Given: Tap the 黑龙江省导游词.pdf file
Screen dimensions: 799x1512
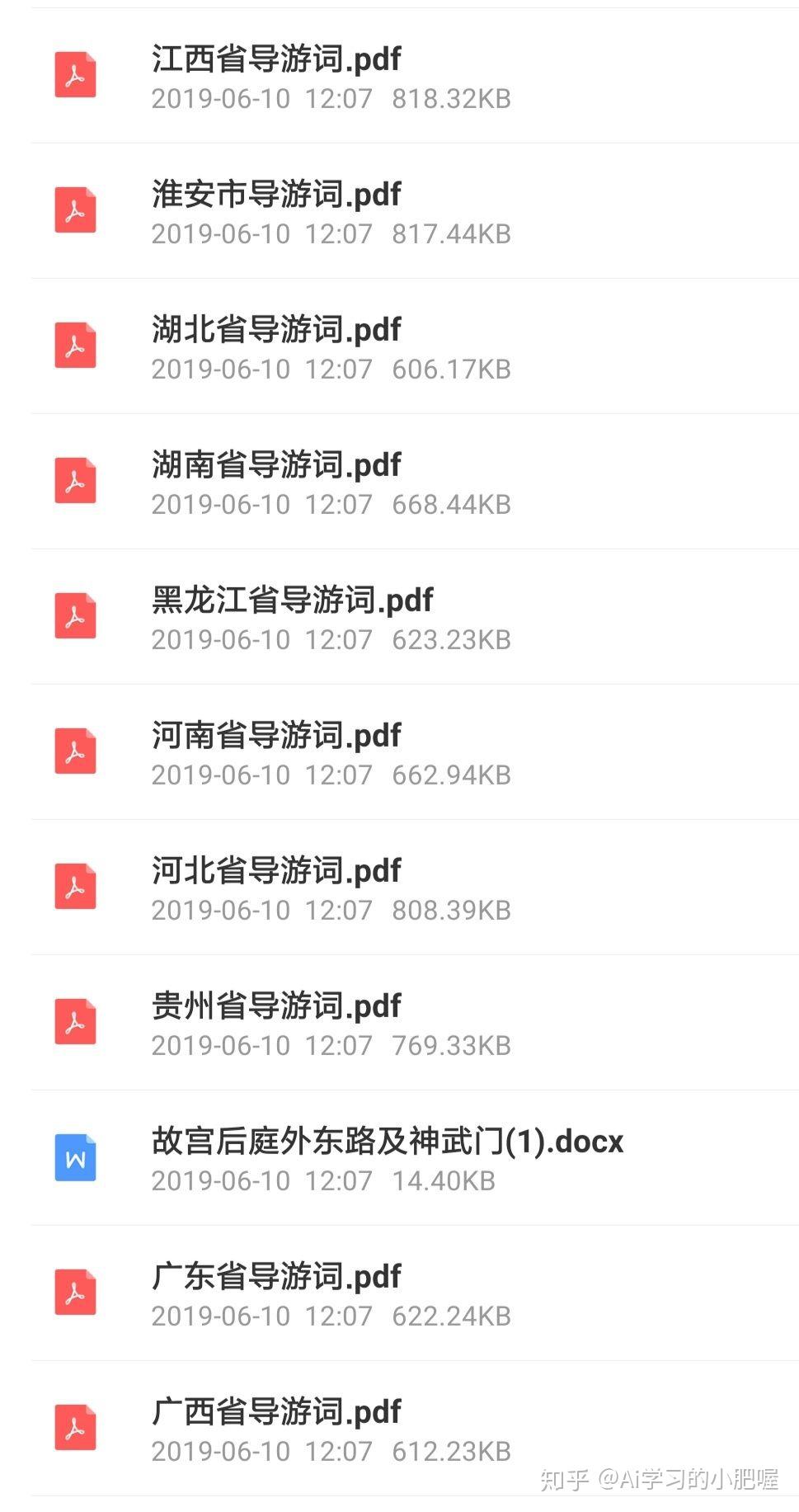Looking at the screenshot, I should click(292, 601).
